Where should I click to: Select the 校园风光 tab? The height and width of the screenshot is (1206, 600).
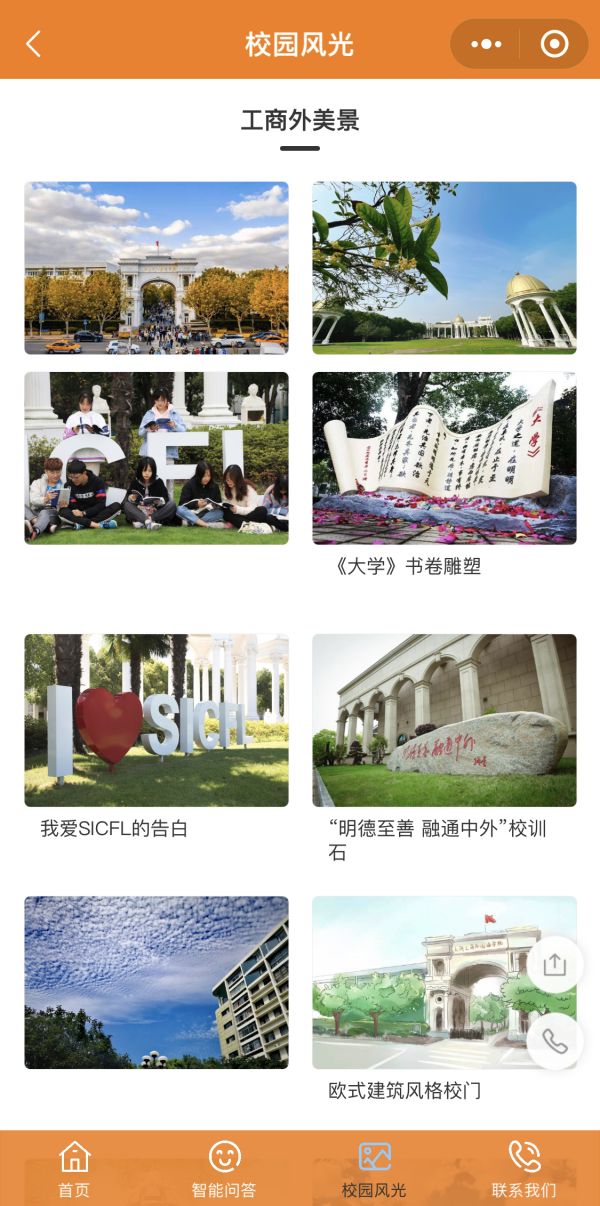click(375, 1168)
